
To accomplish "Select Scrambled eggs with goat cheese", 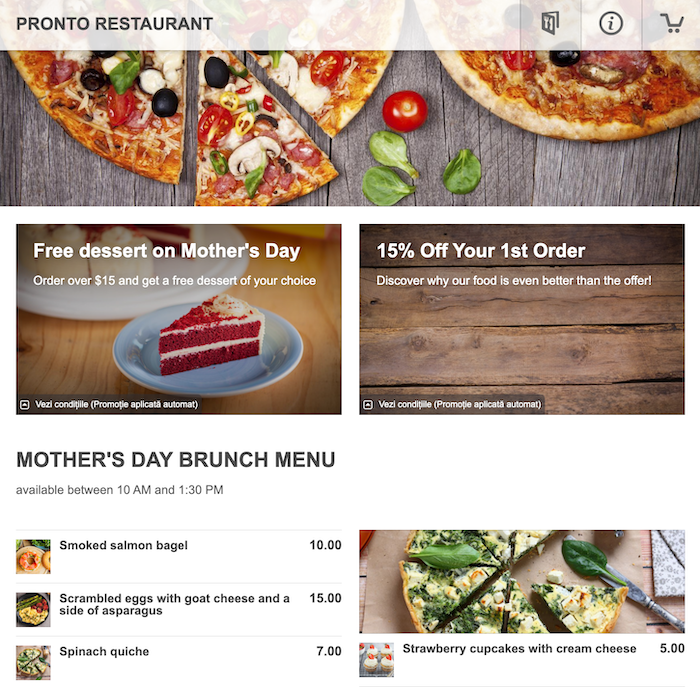I will coord(174,605).
